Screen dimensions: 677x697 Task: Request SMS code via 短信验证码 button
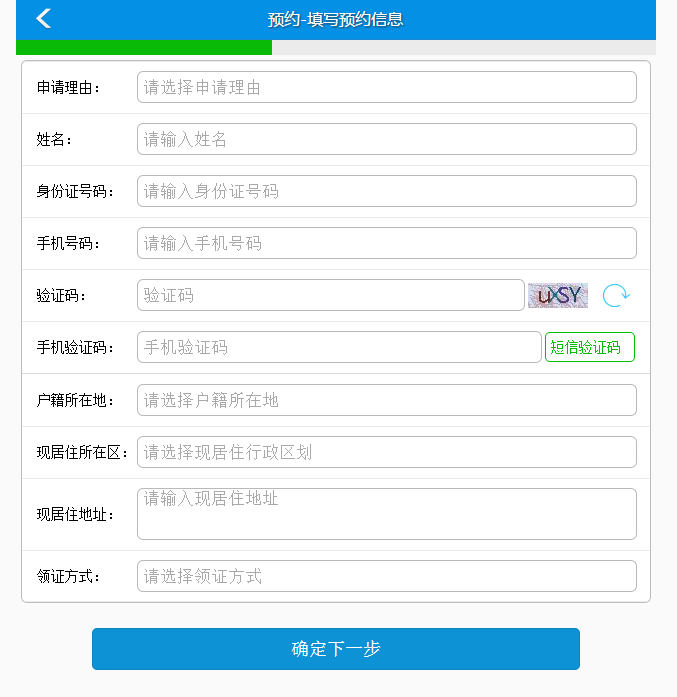[589, 347]
